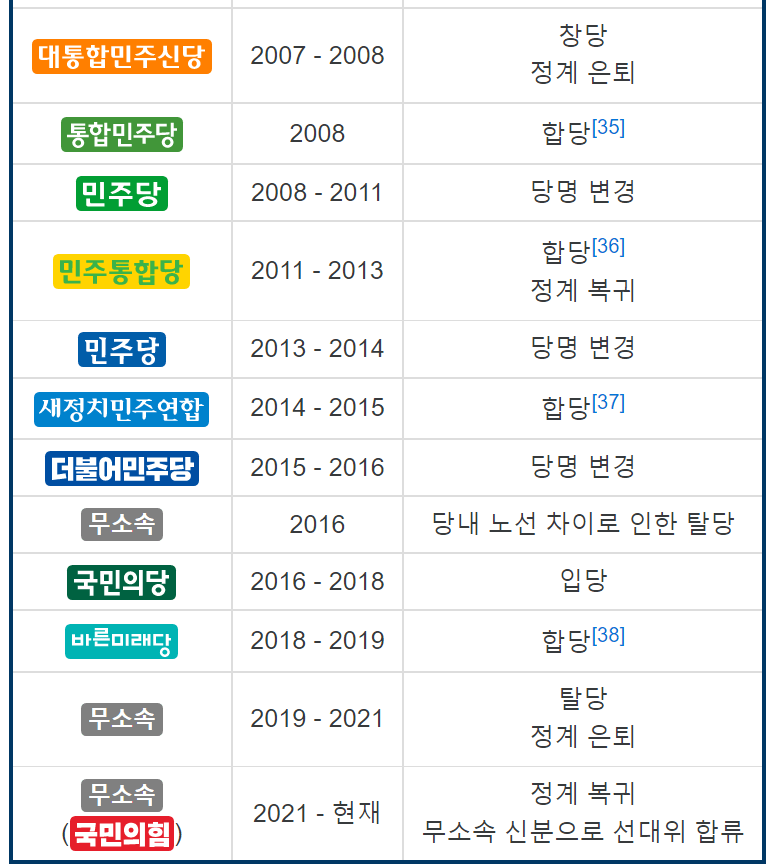The image size is (769, 867).
Task: Visit the 새정치민주연합 party link
Action: (x=122, y=408)
